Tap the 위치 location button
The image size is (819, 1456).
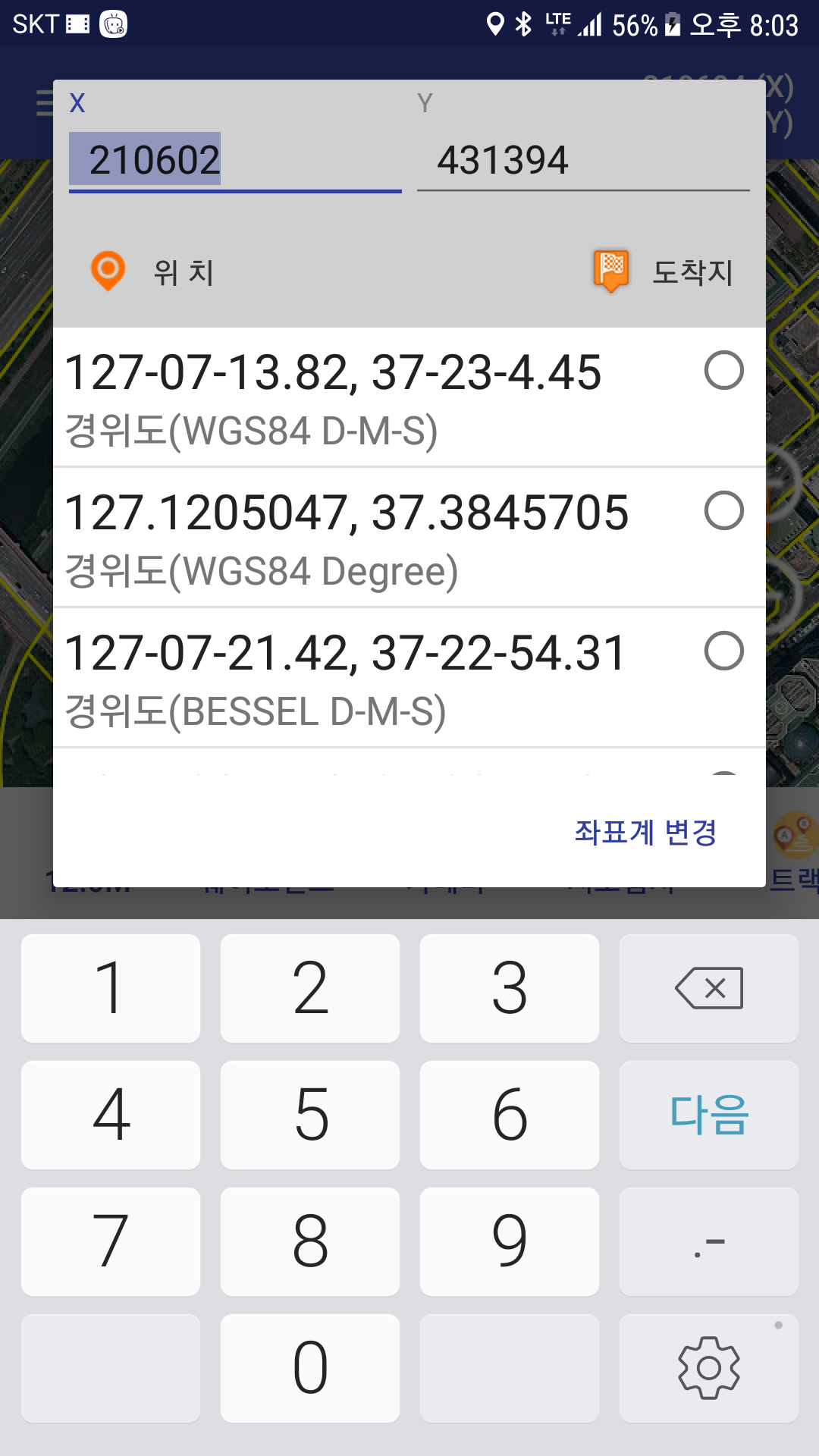152,271
